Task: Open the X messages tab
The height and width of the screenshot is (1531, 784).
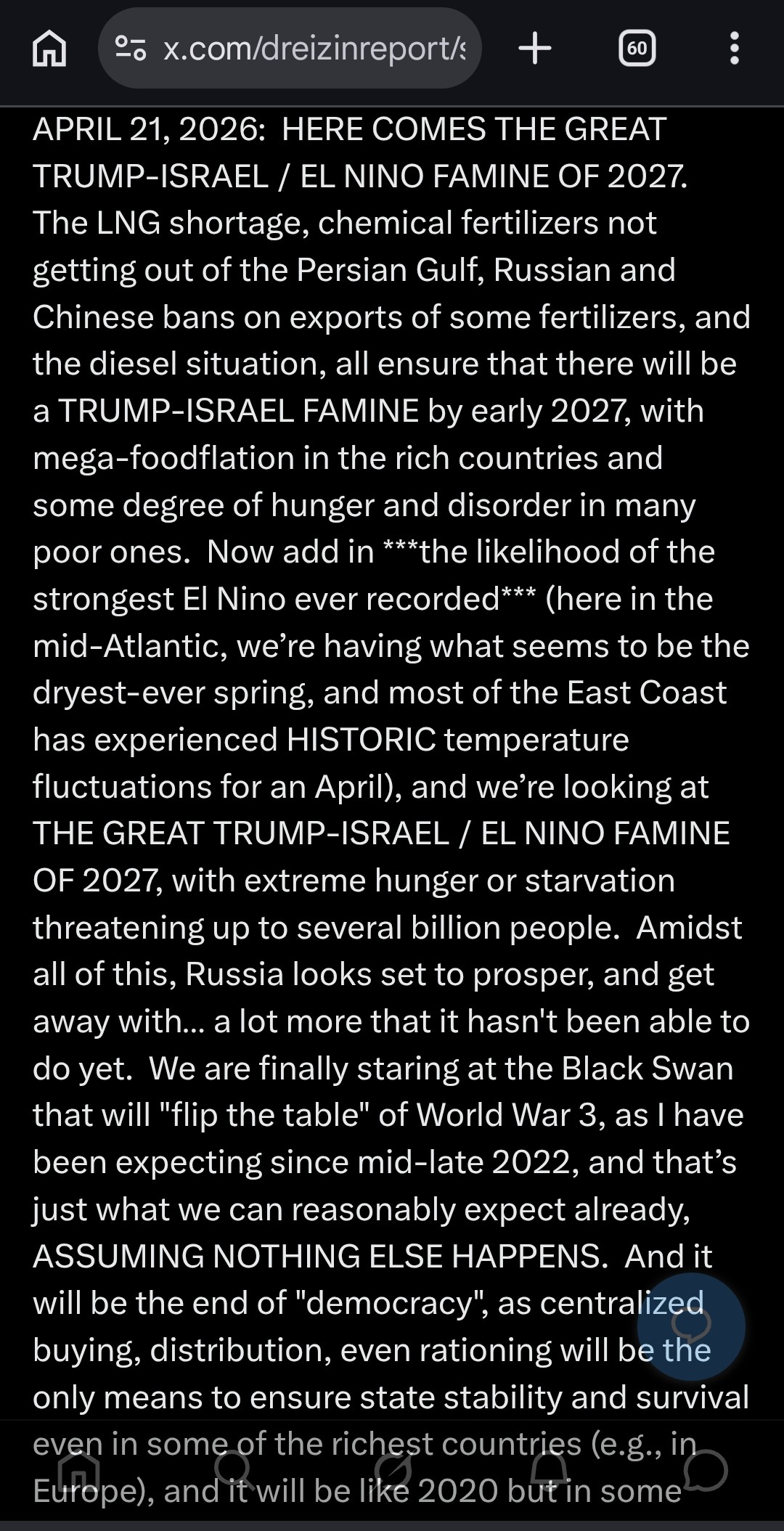Action: [x=704, y=1471]
